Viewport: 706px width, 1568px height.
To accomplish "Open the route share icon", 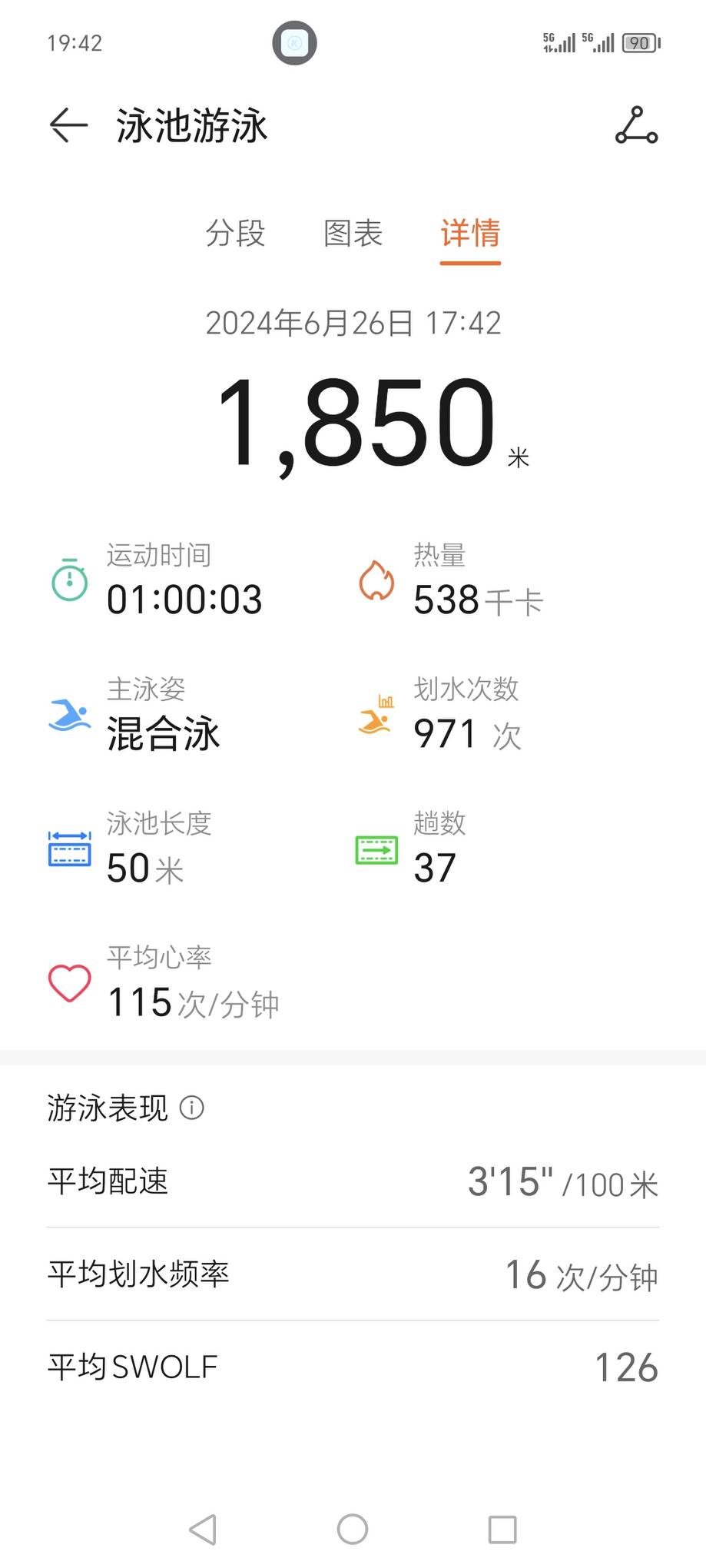I will pyautogui.click(x=636, y=125).
